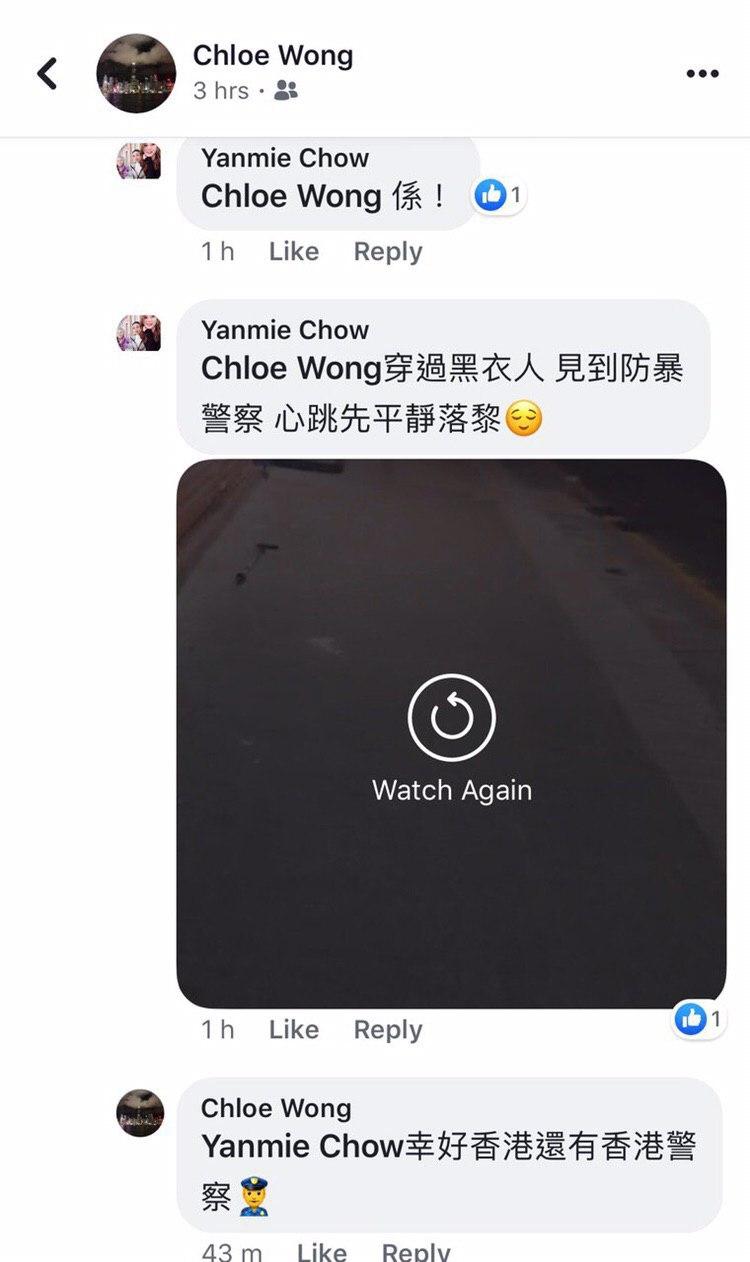Open Yanmie Chow's name on the video comment
750x1262 pixels.
click(285, 330)
